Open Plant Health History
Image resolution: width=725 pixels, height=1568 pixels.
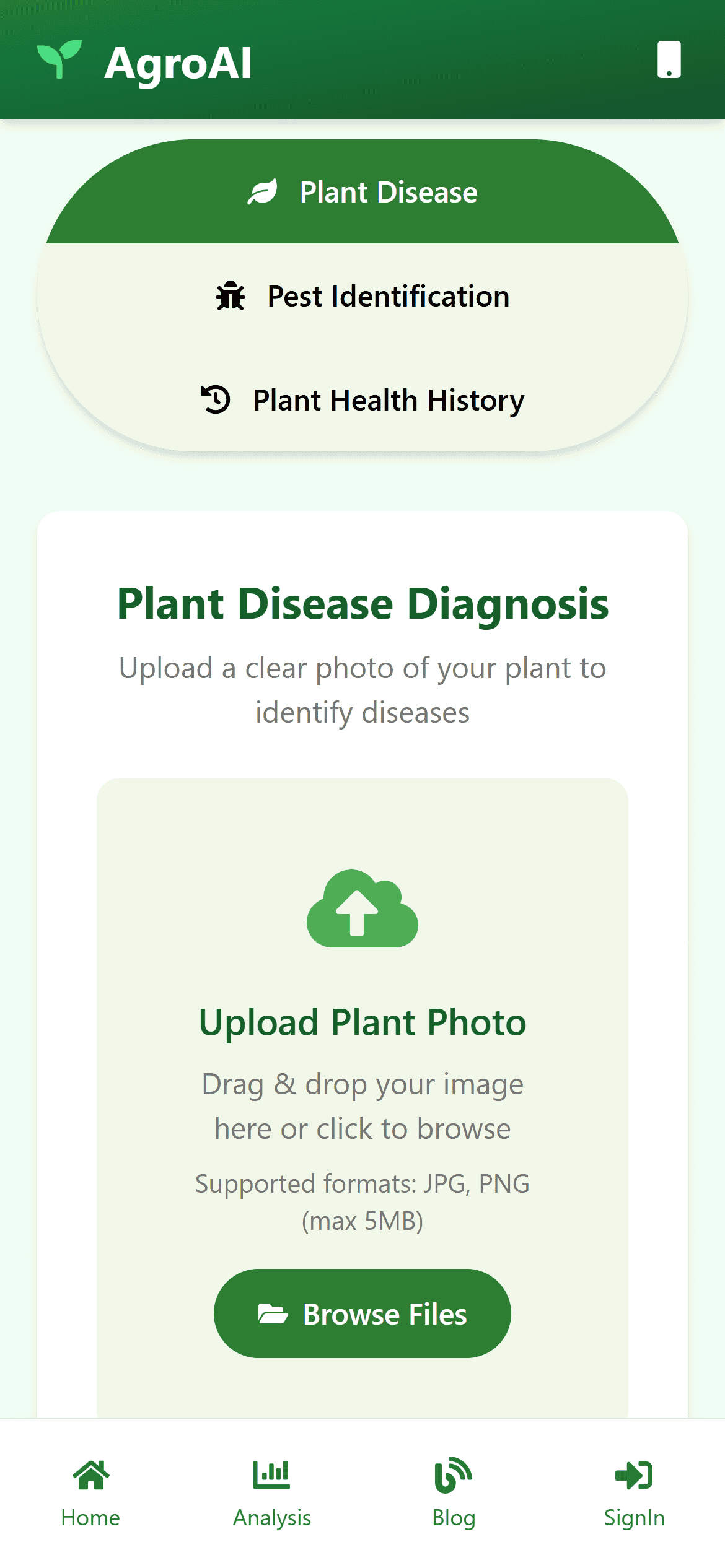(362, 400)
